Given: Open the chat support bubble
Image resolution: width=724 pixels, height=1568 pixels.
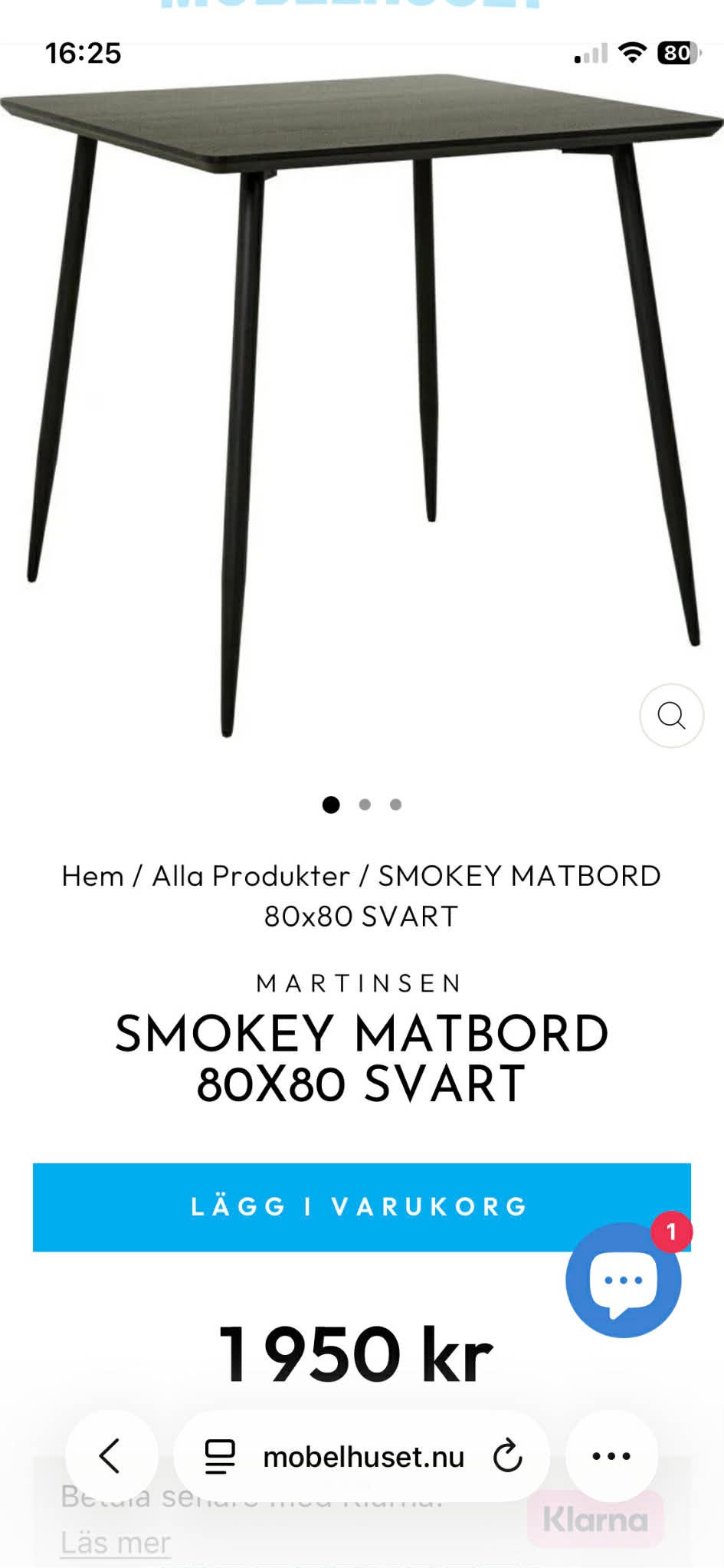Looking at the screenshot, I should coord(623,1280).
